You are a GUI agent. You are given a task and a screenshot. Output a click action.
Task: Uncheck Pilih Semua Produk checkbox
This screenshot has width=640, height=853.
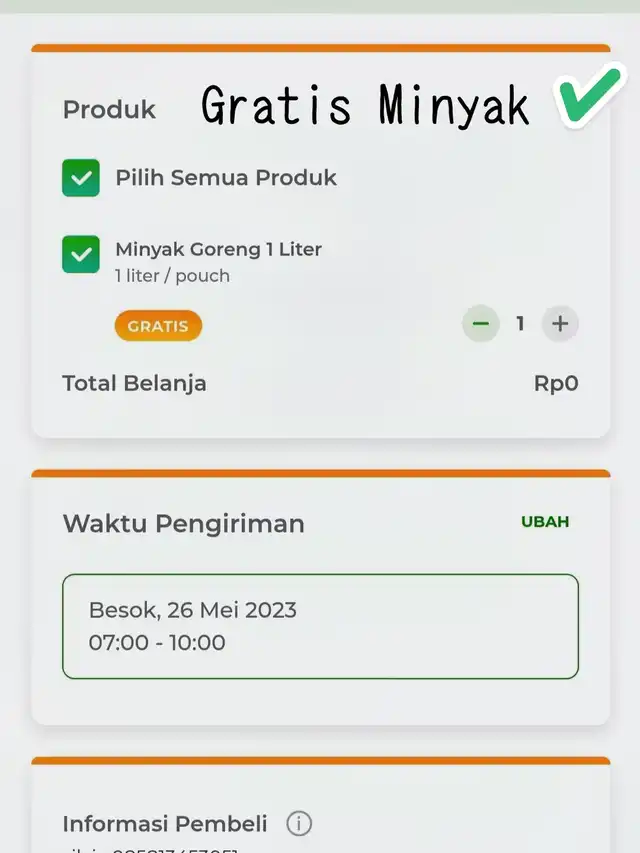pyautogui.click(x=81, y=178)
